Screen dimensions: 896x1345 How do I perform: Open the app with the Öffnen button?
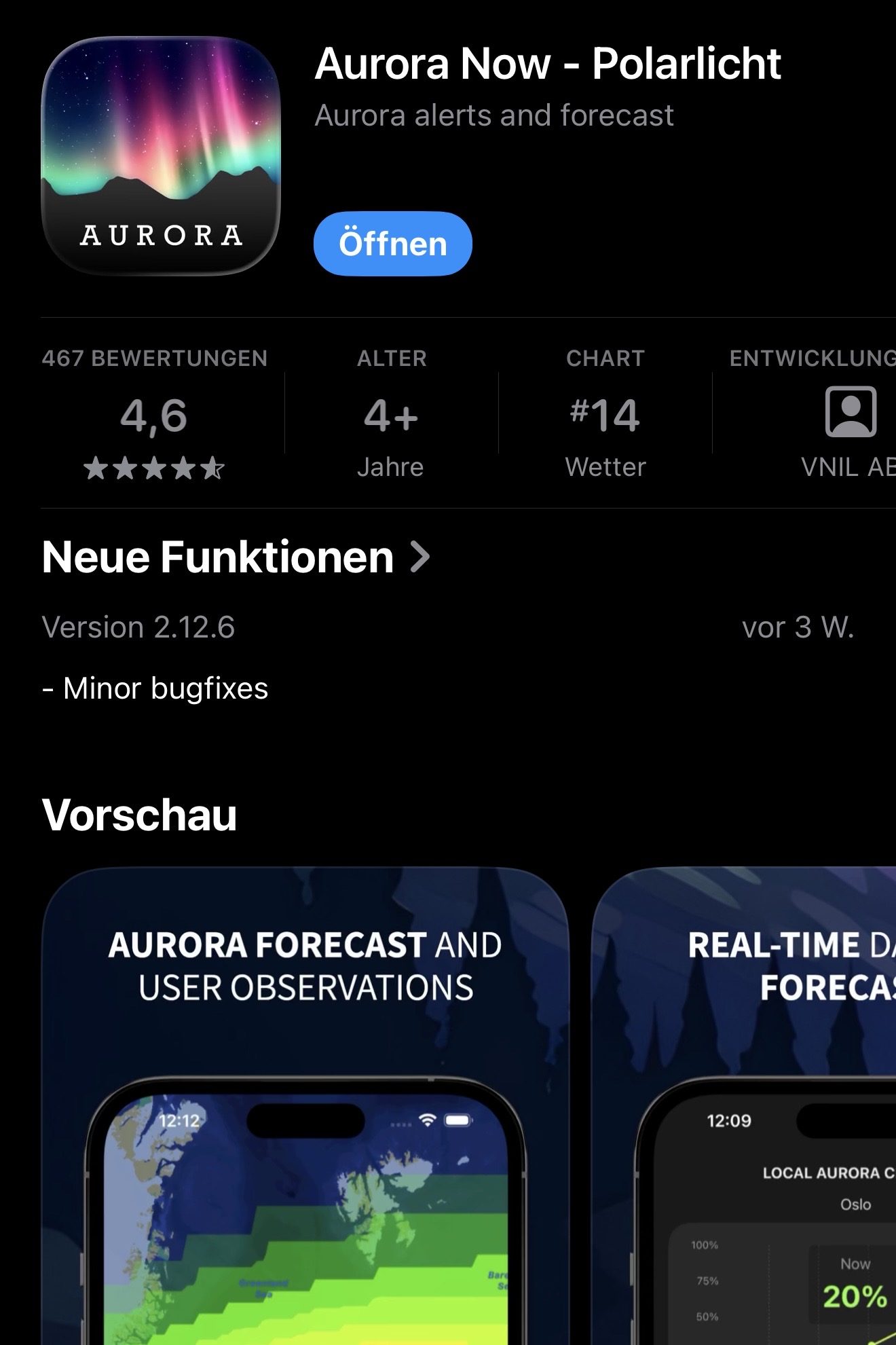click(x=392, y=244)
